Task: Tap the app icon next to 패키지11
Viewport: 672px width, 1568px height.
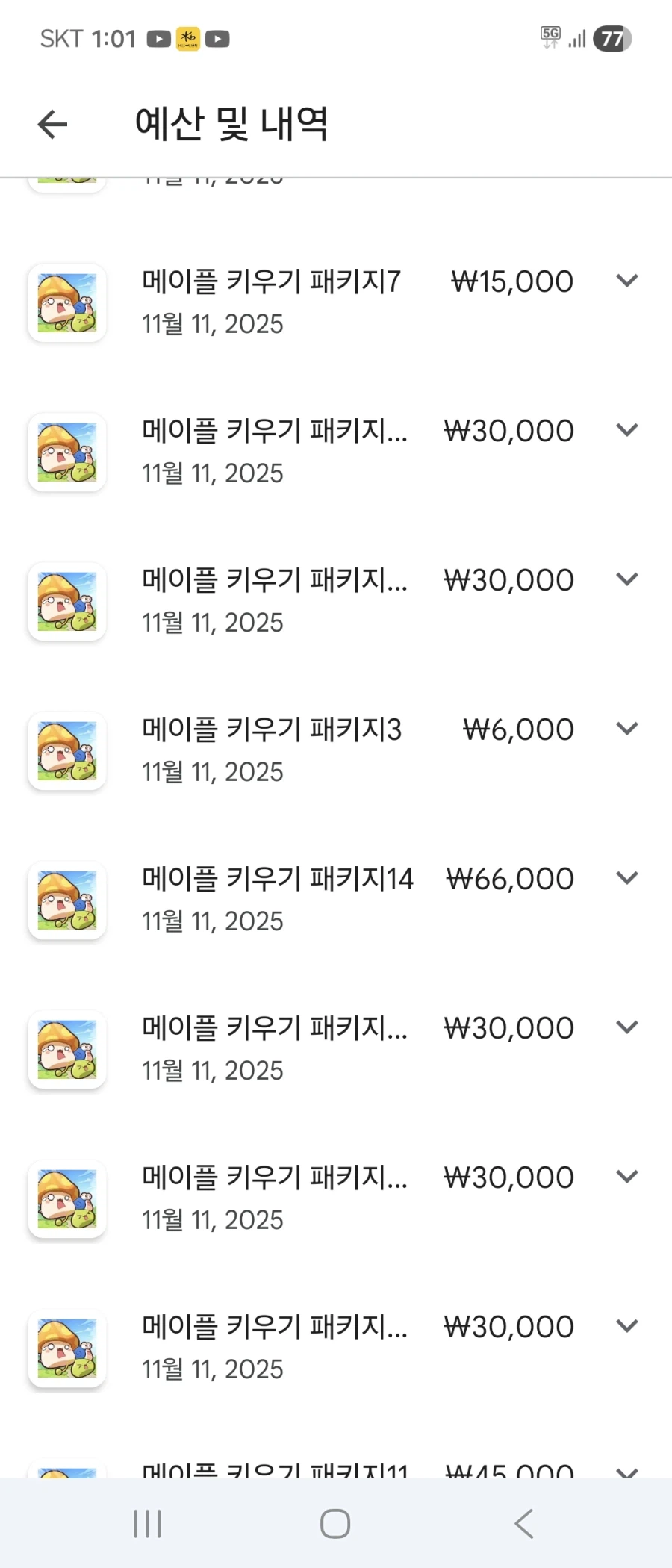Action: (x=66, y=1475)
